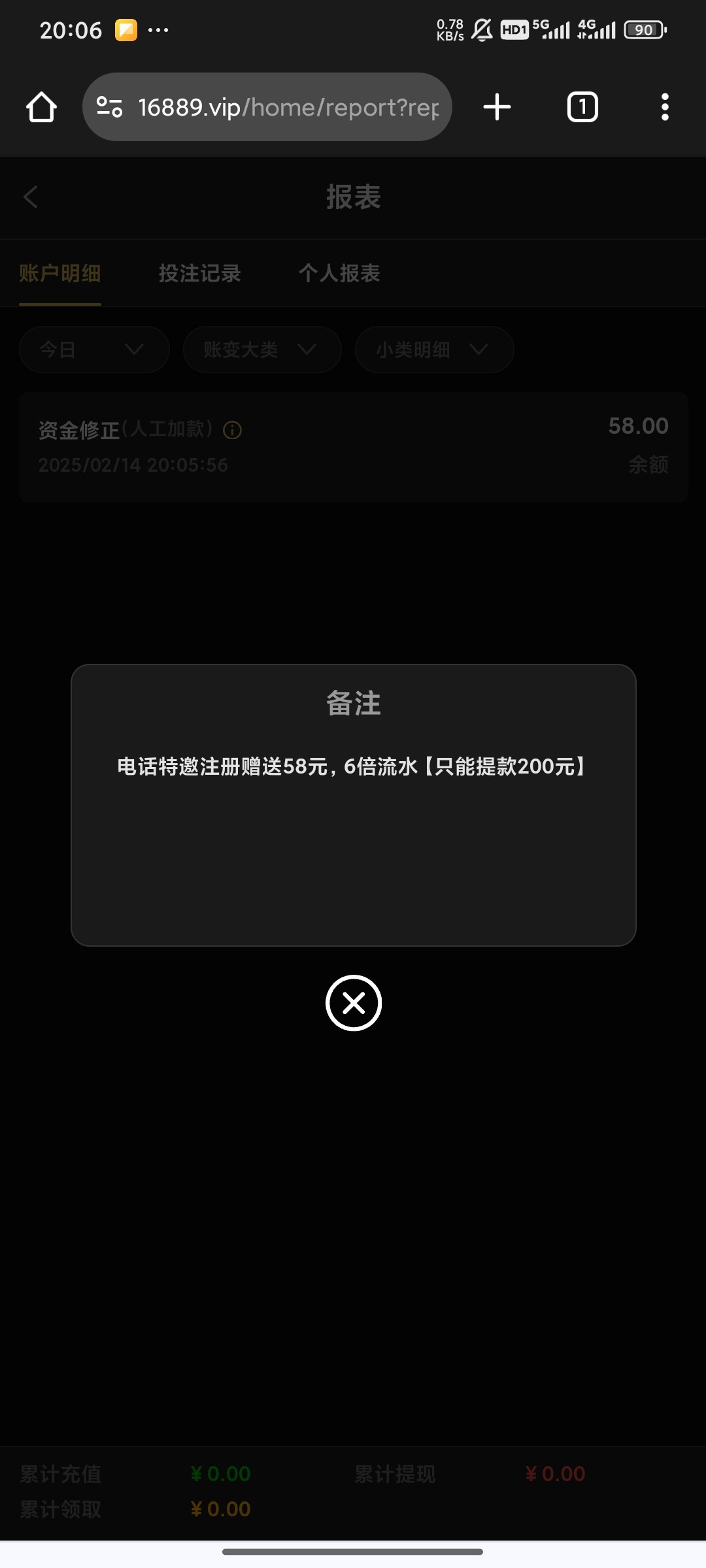Viewport: 706px width, 1568px height.
Task: Close the 备注 dialog with the X button
Action: [354, 1003]
